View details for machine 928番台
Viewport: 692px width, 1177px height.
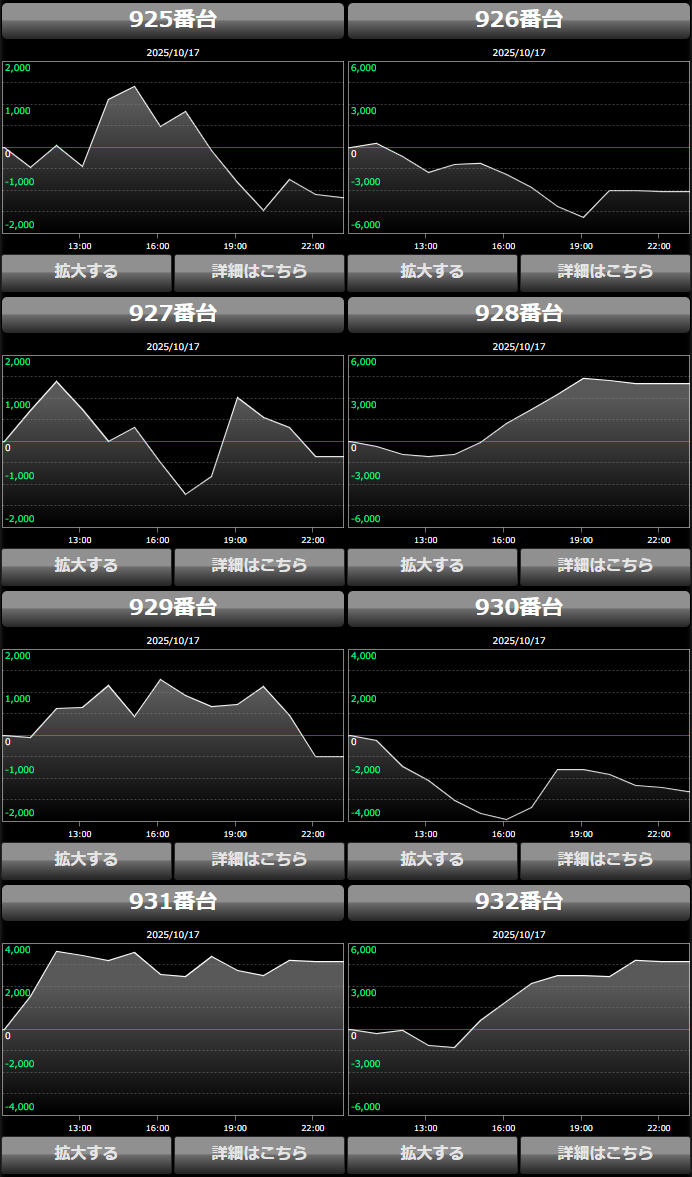coord(605,565)
